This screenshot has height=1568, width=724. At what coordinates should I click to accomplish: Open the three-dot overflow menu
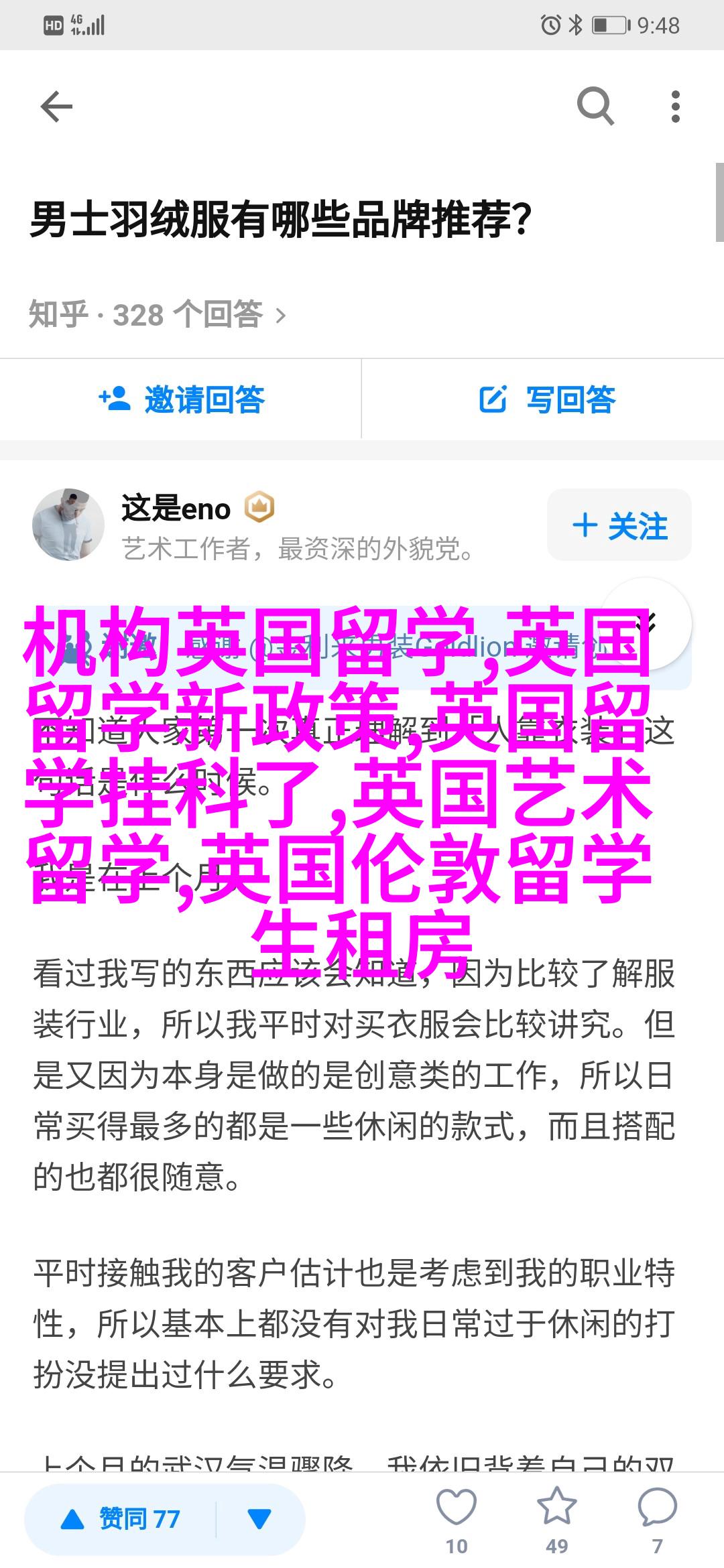(675, 107)
